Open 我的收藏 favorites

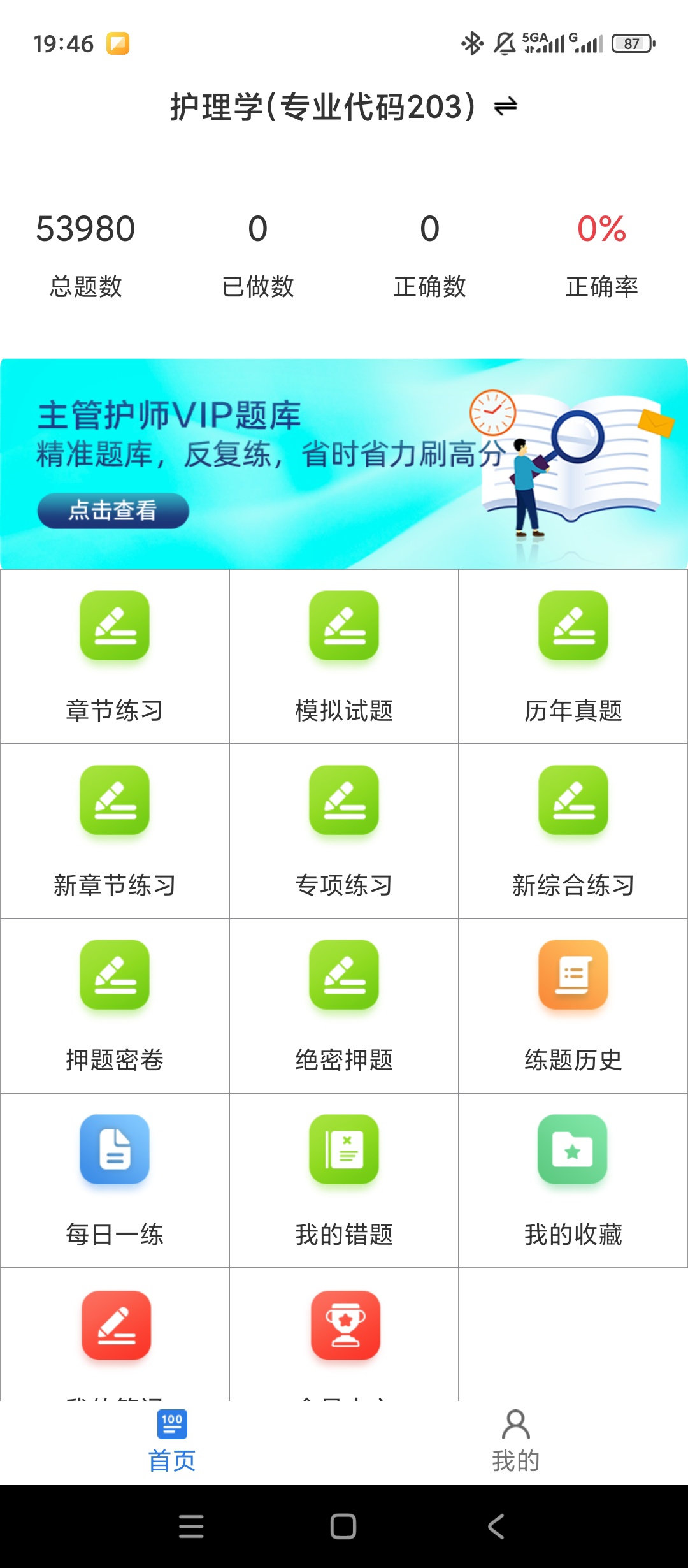(573, 1180)
